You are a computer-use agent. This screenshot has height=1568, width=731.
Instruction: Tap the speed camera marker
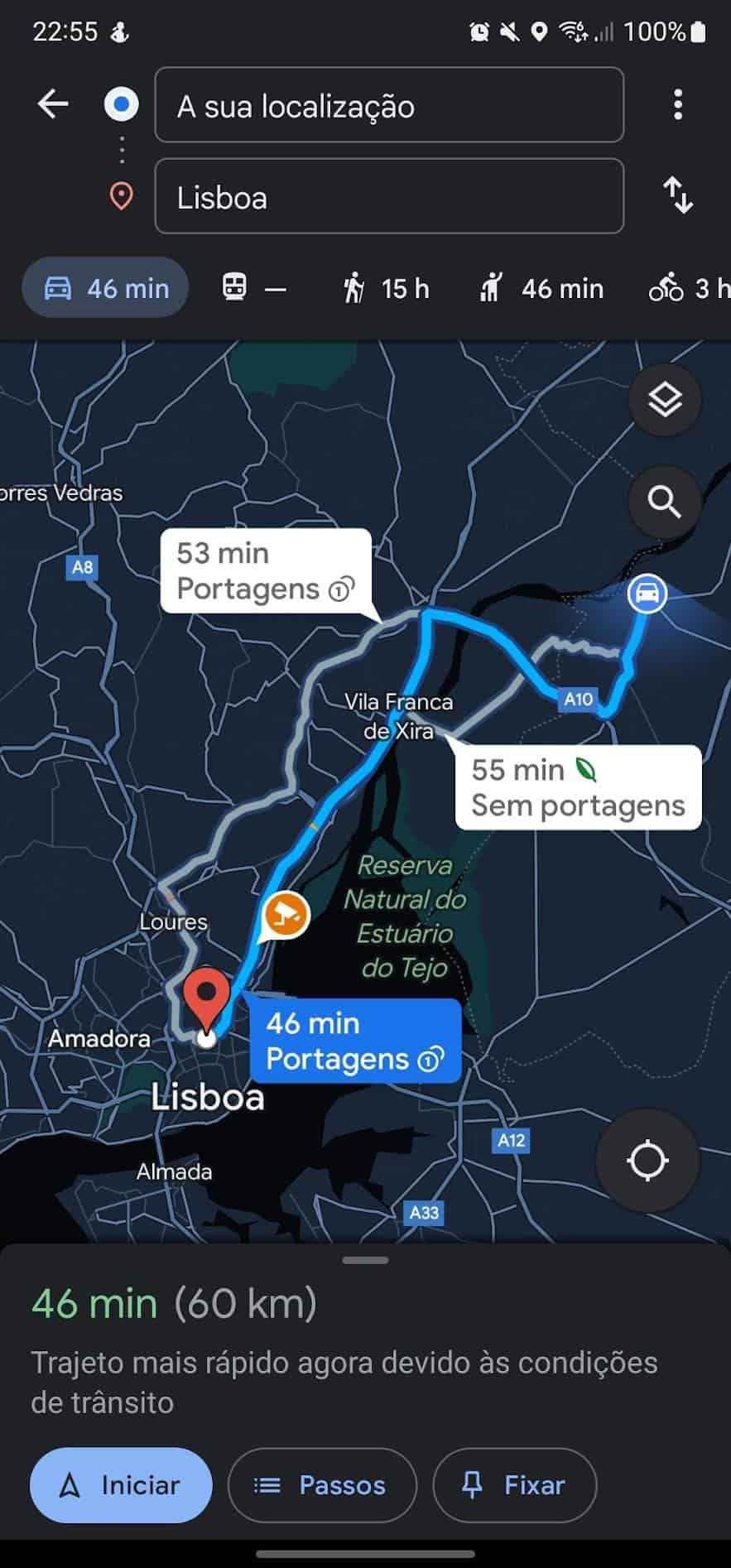point(286,915)
